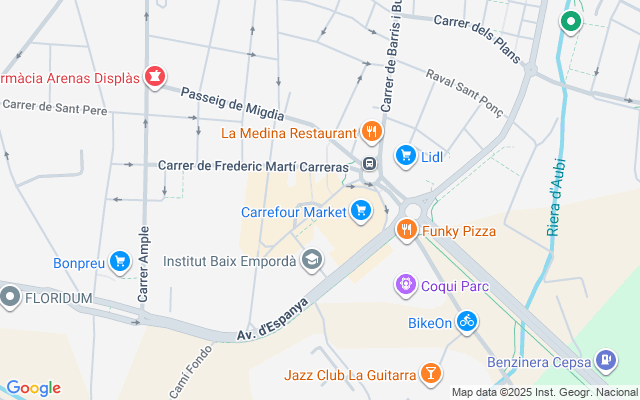Open La Medina Restaurant pin
The image size is (640, 400).
(x=371, y=131)
